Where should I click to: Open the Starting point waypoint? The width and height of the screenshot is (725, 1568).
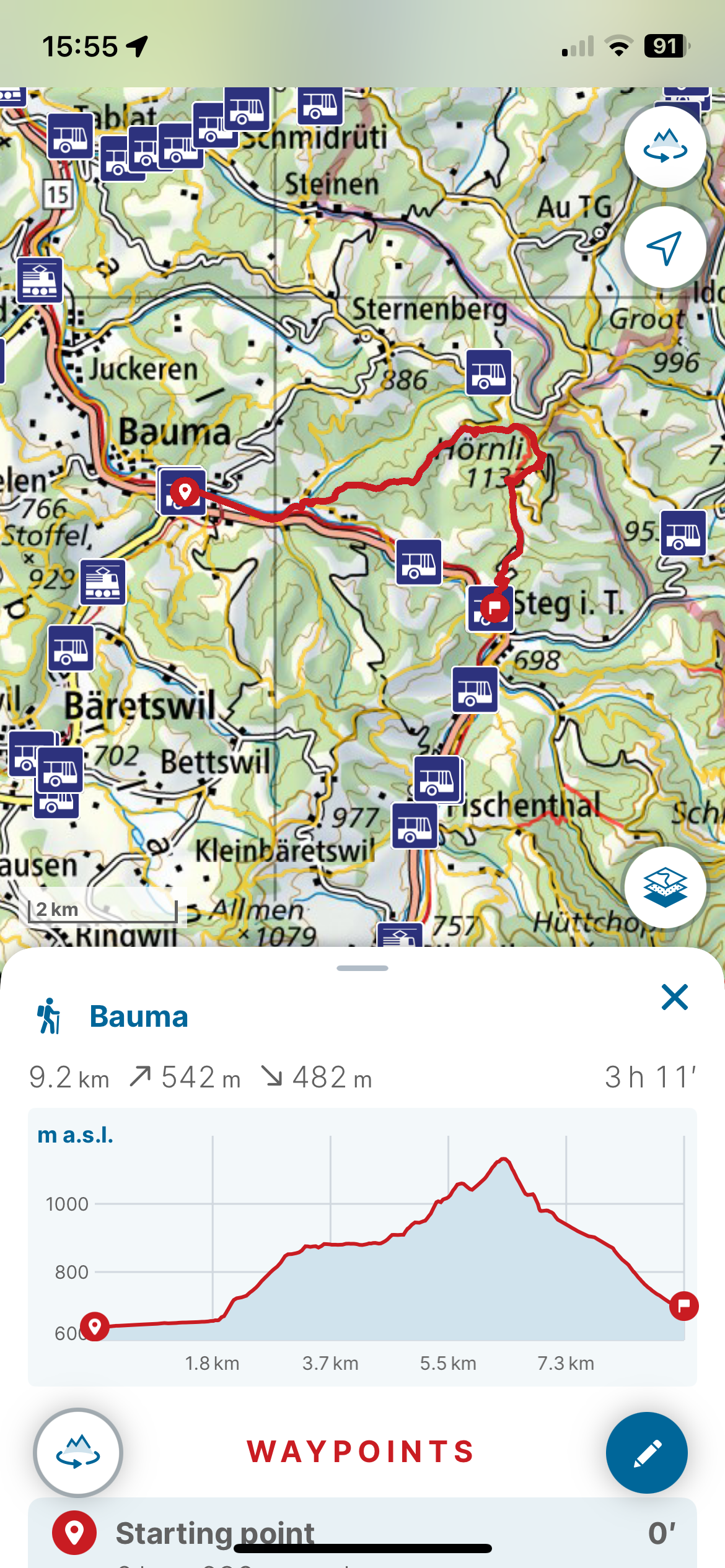pyautogui.click(x=362, y=1533)
